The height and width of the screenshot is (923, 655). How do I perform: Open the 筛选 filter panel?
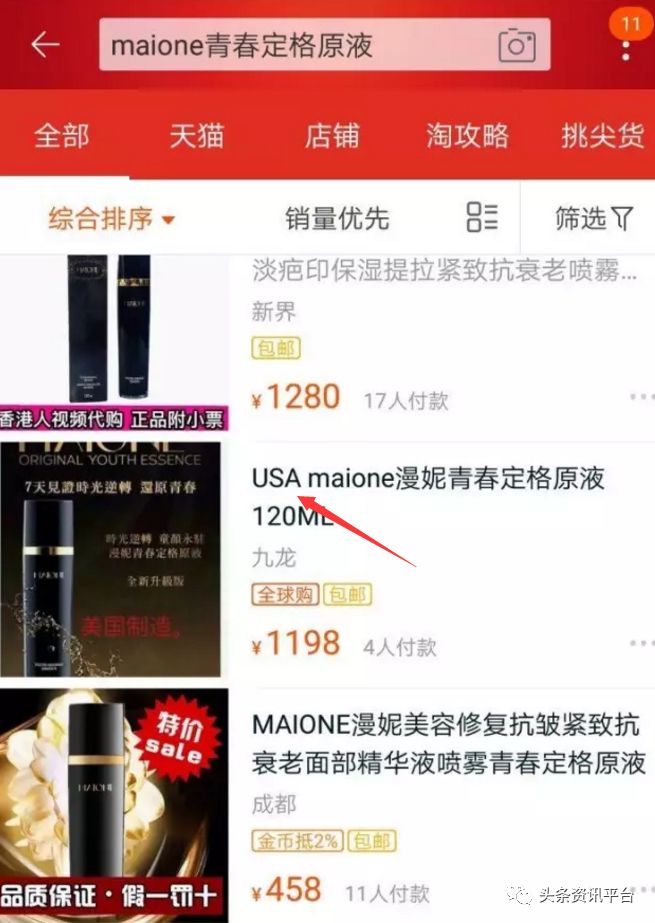594,218
